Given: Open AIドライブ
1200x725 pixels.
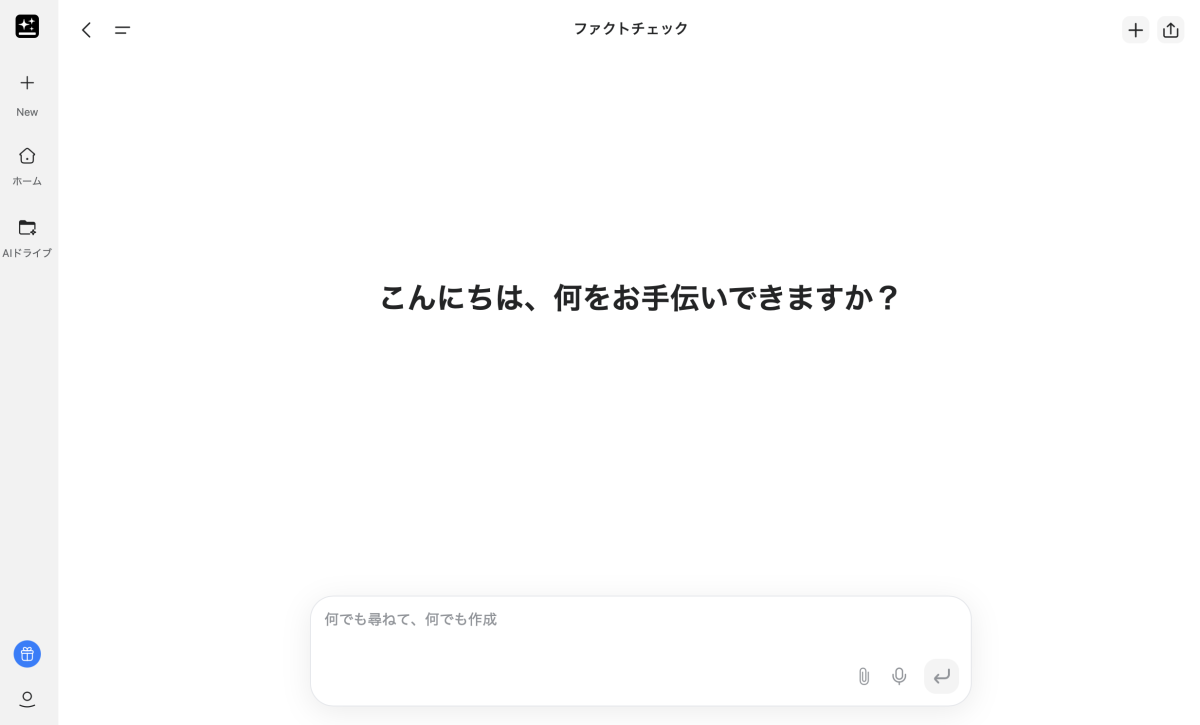Looking at the screenshot, I should (x=27, y=237).
